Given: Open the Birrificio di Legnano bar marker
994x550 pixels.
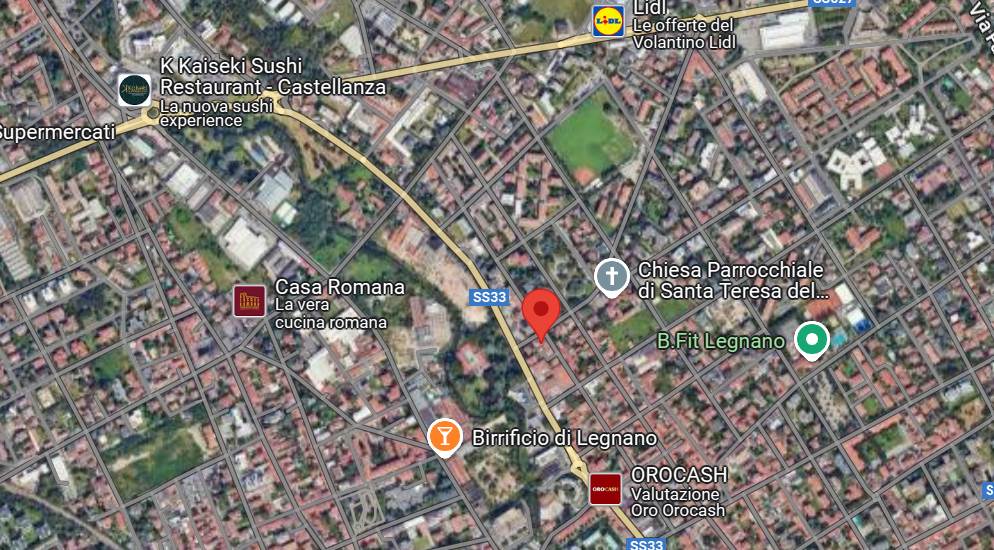Looking at the screenshot, I should (x=444, y=436).
